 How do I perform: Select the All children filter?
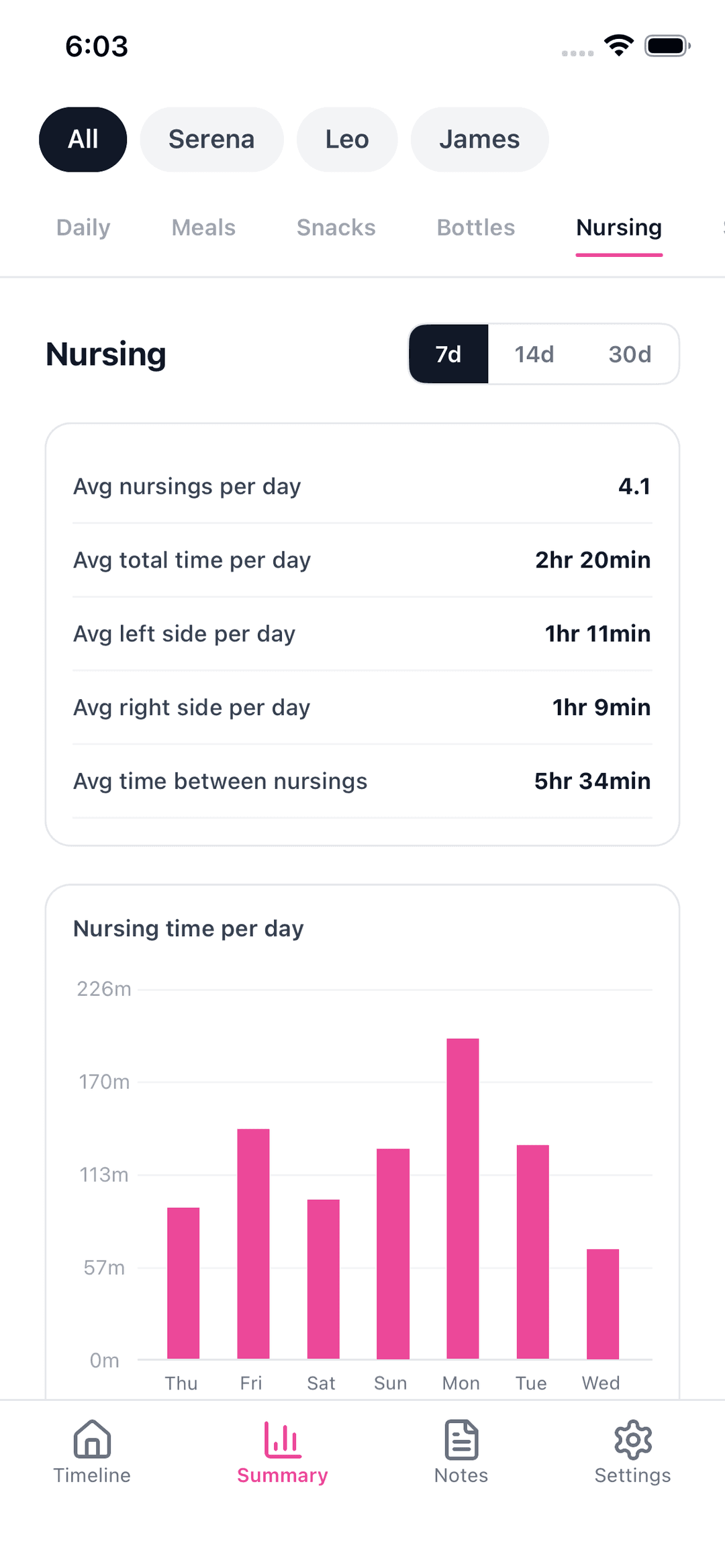point(83,139)
